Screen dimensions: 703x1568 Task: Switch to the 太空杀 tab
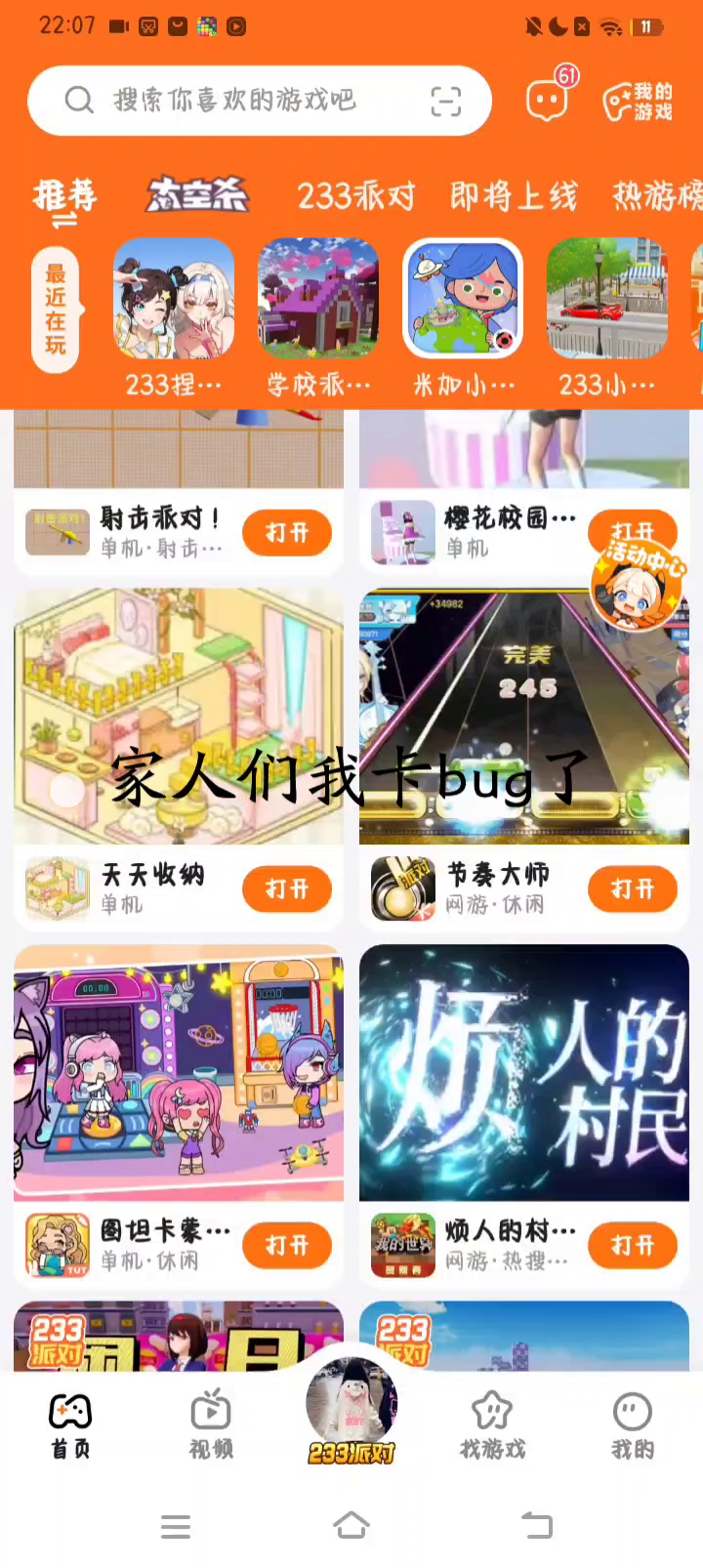[x=197, y=196]
